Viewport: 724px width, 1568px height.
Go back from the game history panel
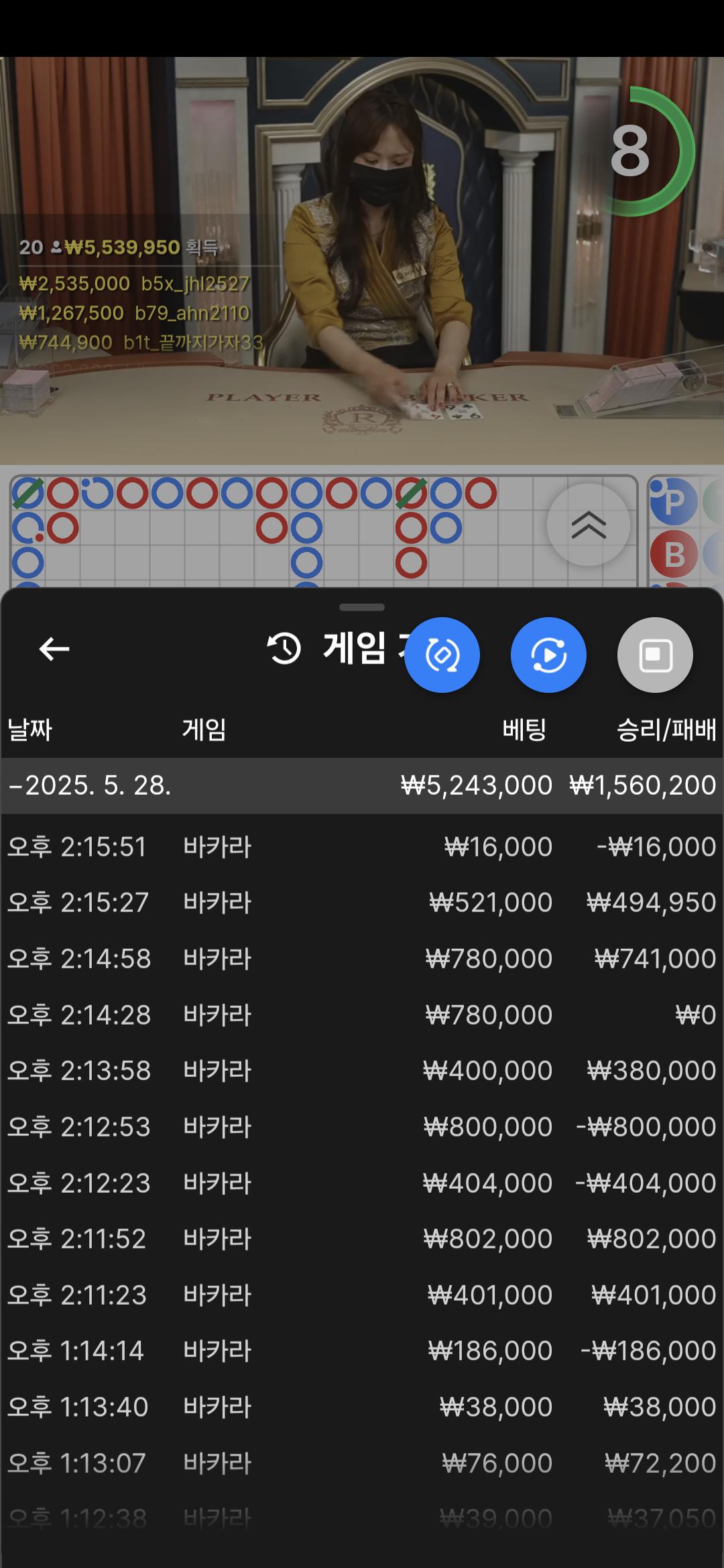point(54,649)
